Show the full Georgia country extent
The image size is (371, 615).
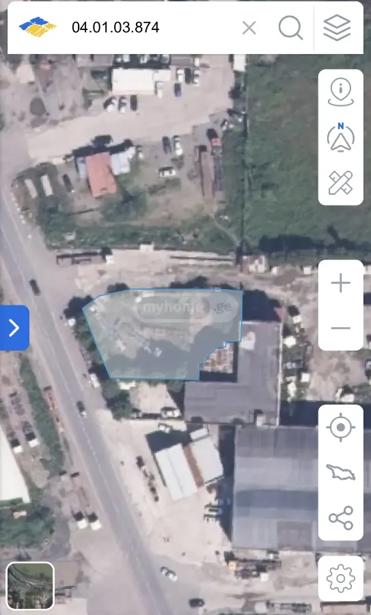pos(340,472)
